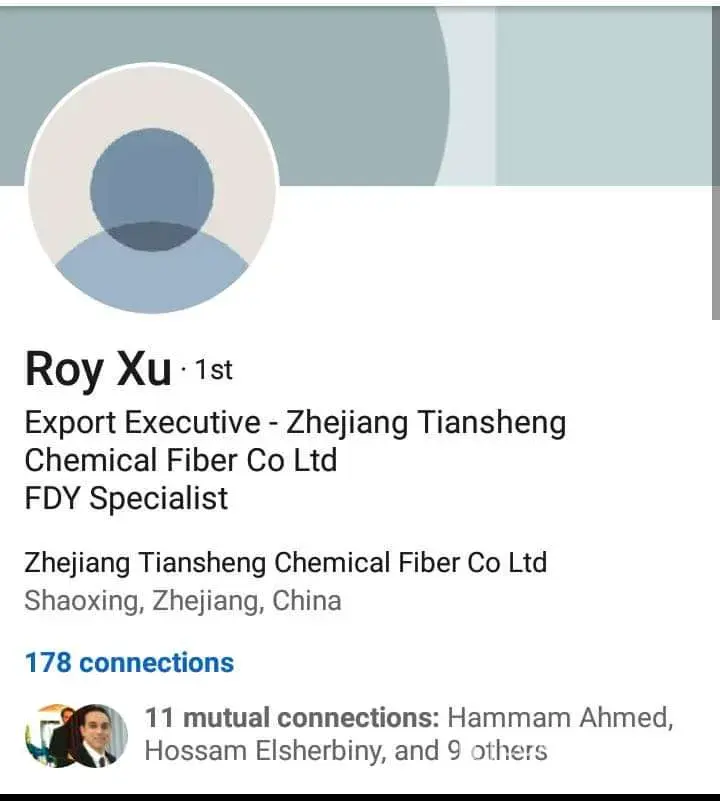The image size is (720, 801).
Task: View the 178 connections list
Action: (x=129, y=663)
